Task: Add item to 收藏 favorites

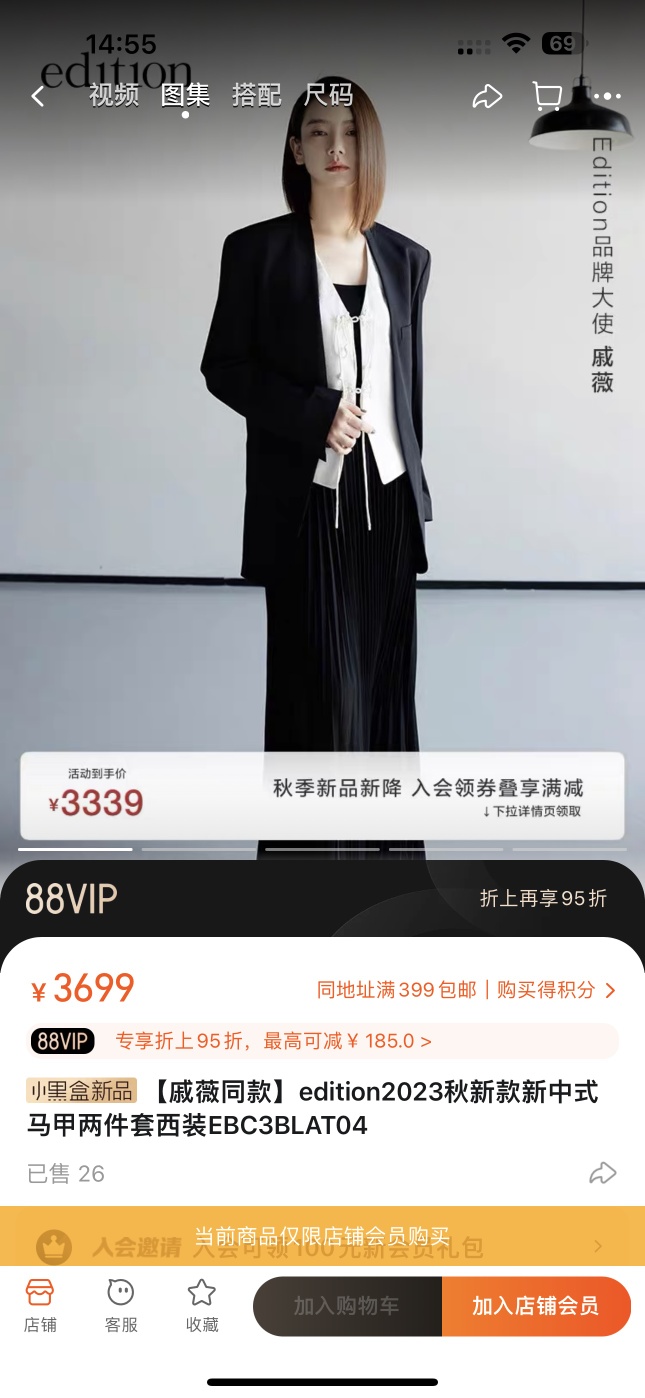Action: (x=202, y=1305)
